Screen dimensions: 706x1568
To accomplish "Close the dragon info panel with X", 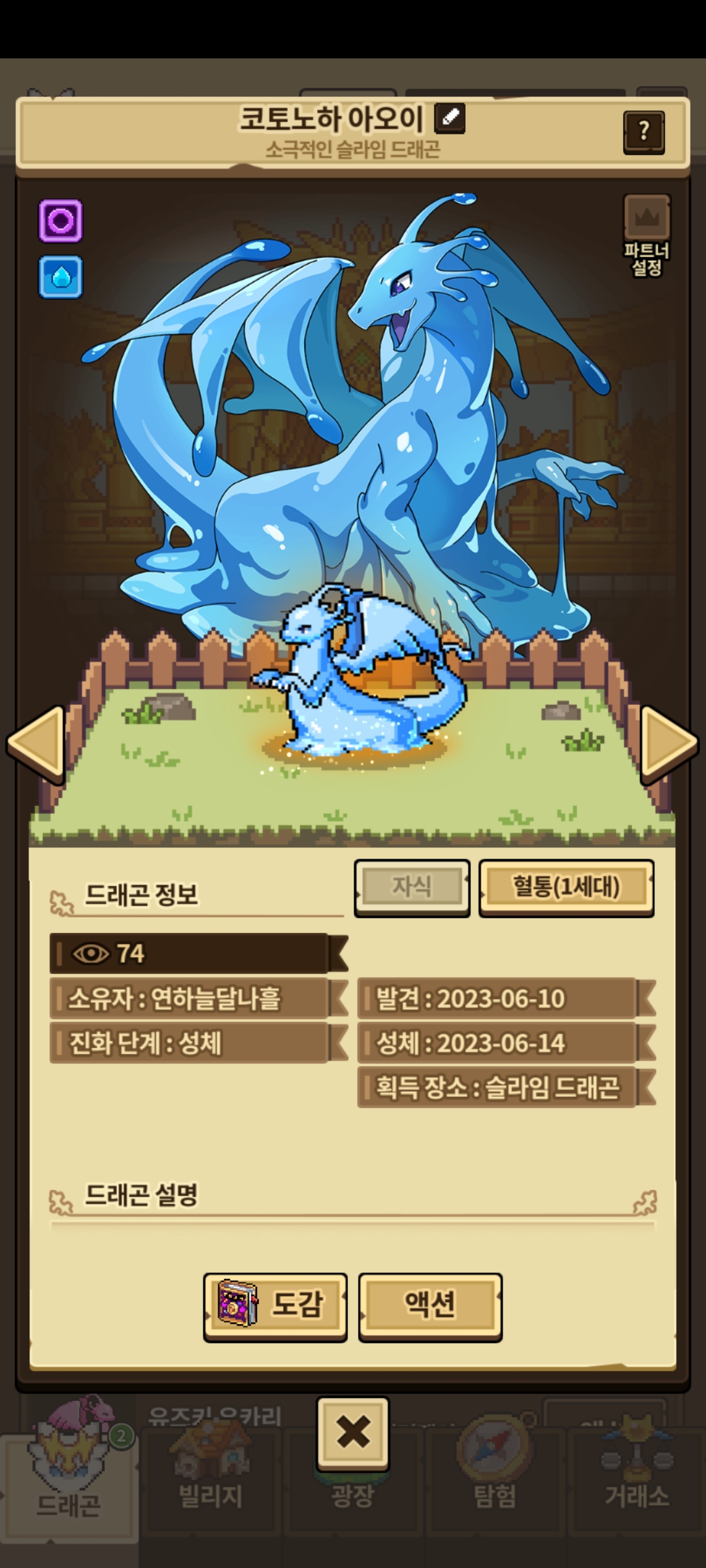I will (x=353, y=1432).
